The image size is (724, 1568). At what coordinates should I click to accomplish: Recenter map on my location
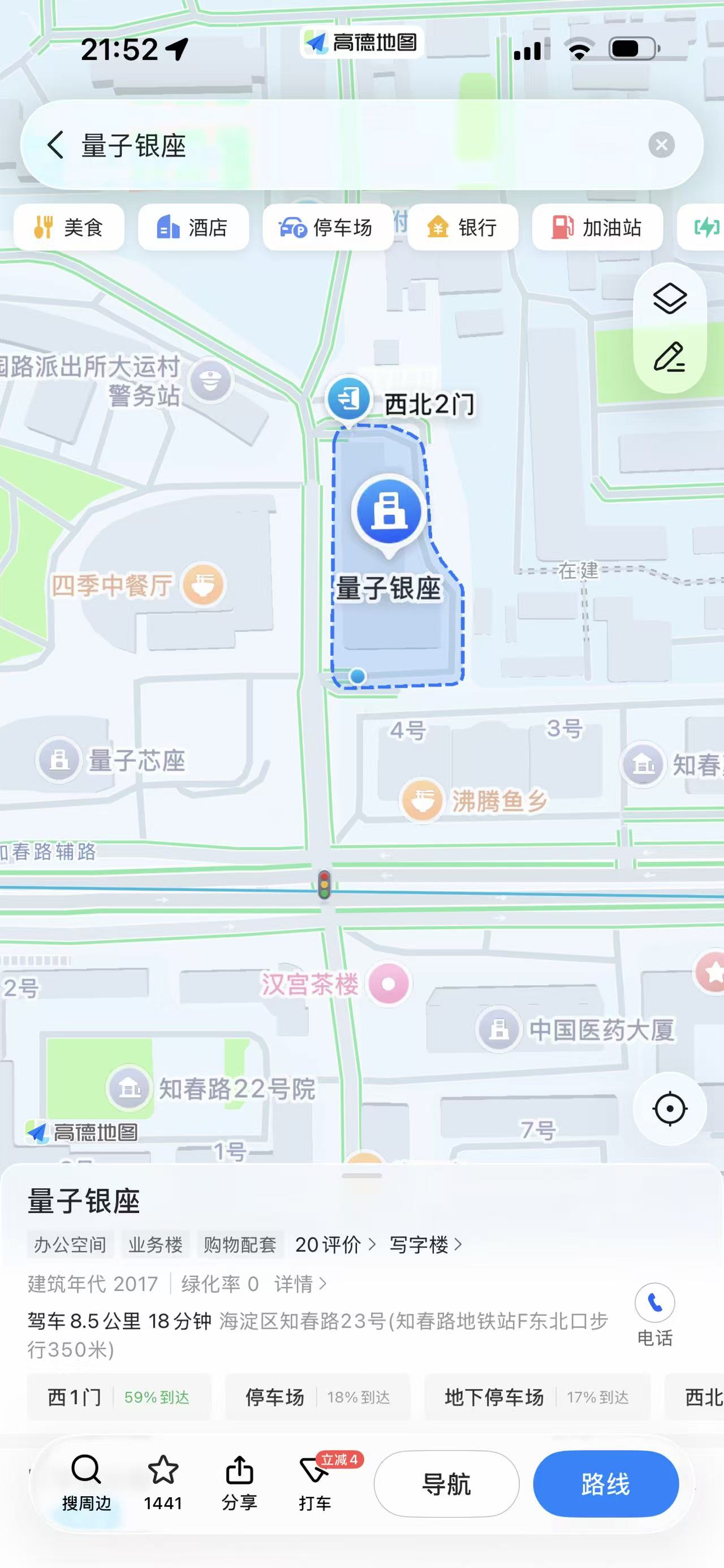[670, 1108]
